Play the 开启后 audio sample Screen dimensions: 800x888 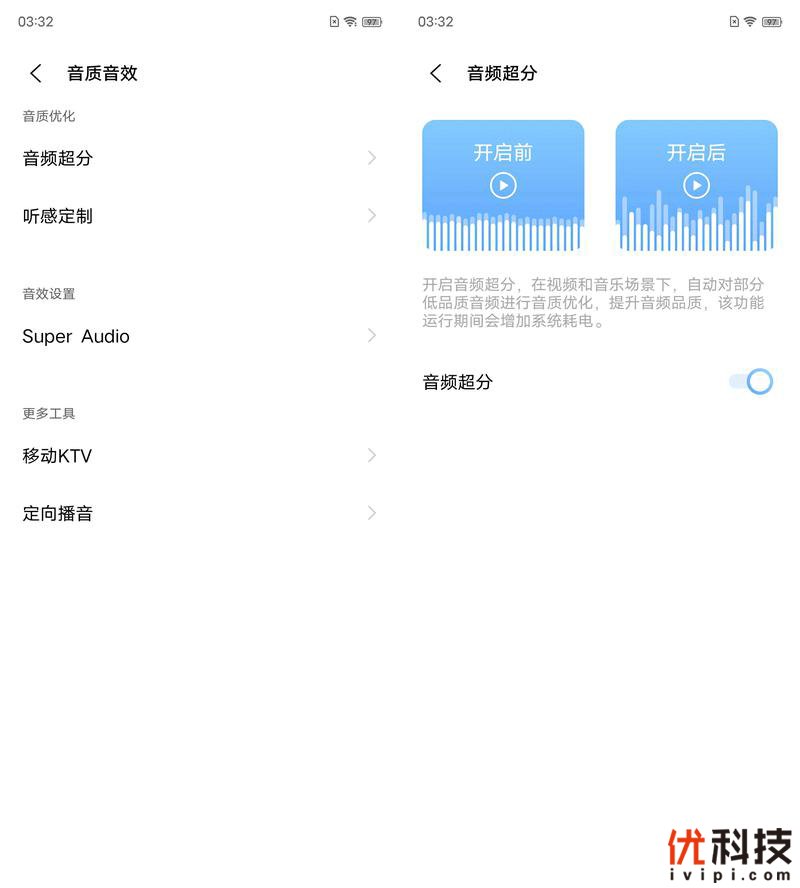[696, 185]
